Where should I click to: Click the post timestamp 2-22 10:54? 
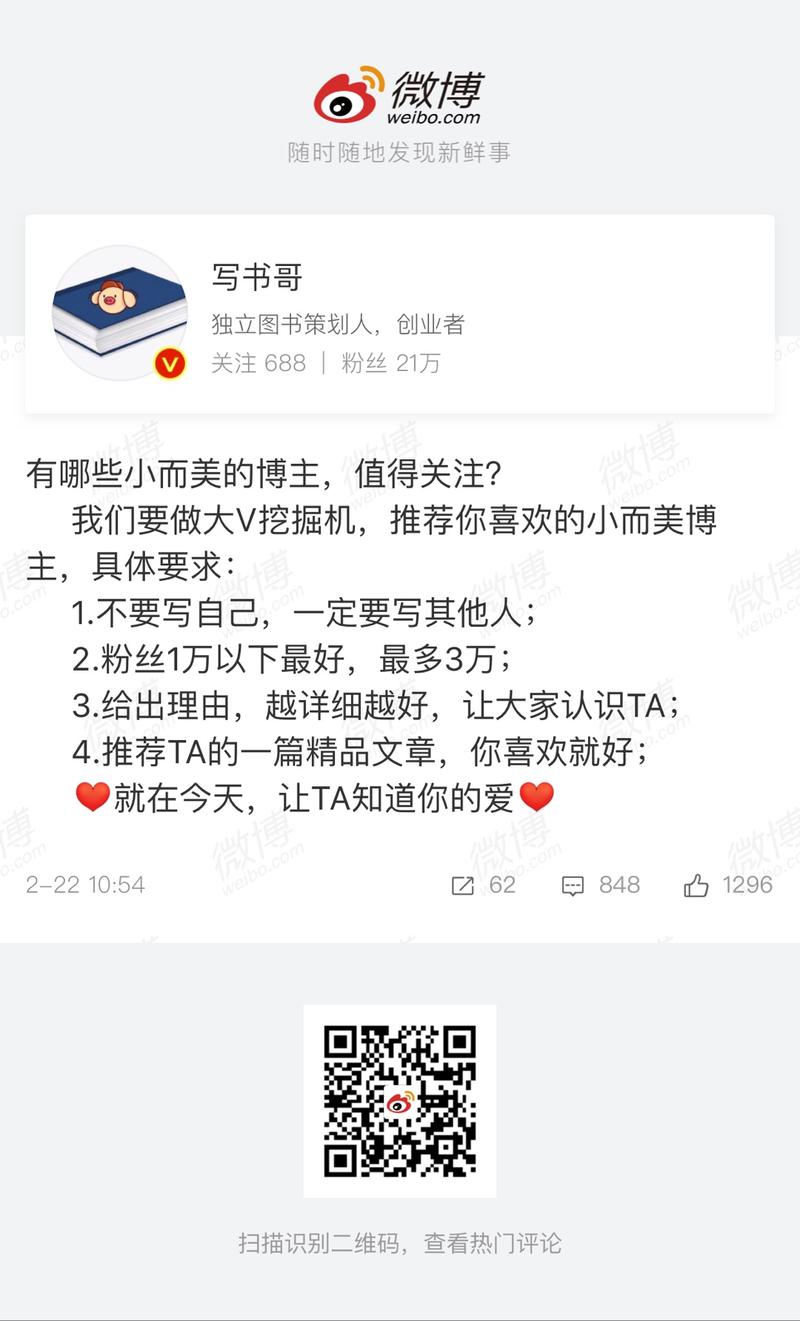84,885
